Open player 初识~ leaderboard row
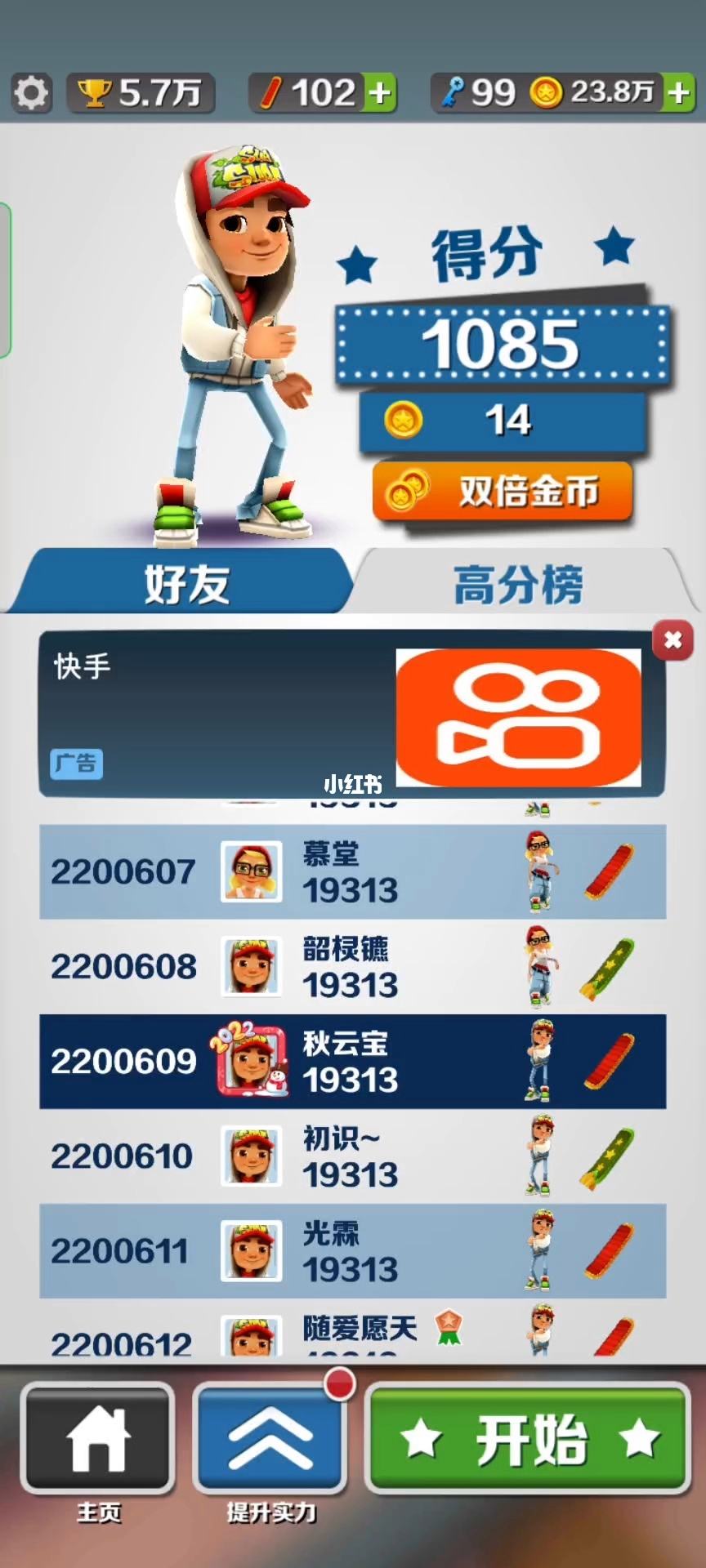706x1568 pixels. pos(352,1156)
